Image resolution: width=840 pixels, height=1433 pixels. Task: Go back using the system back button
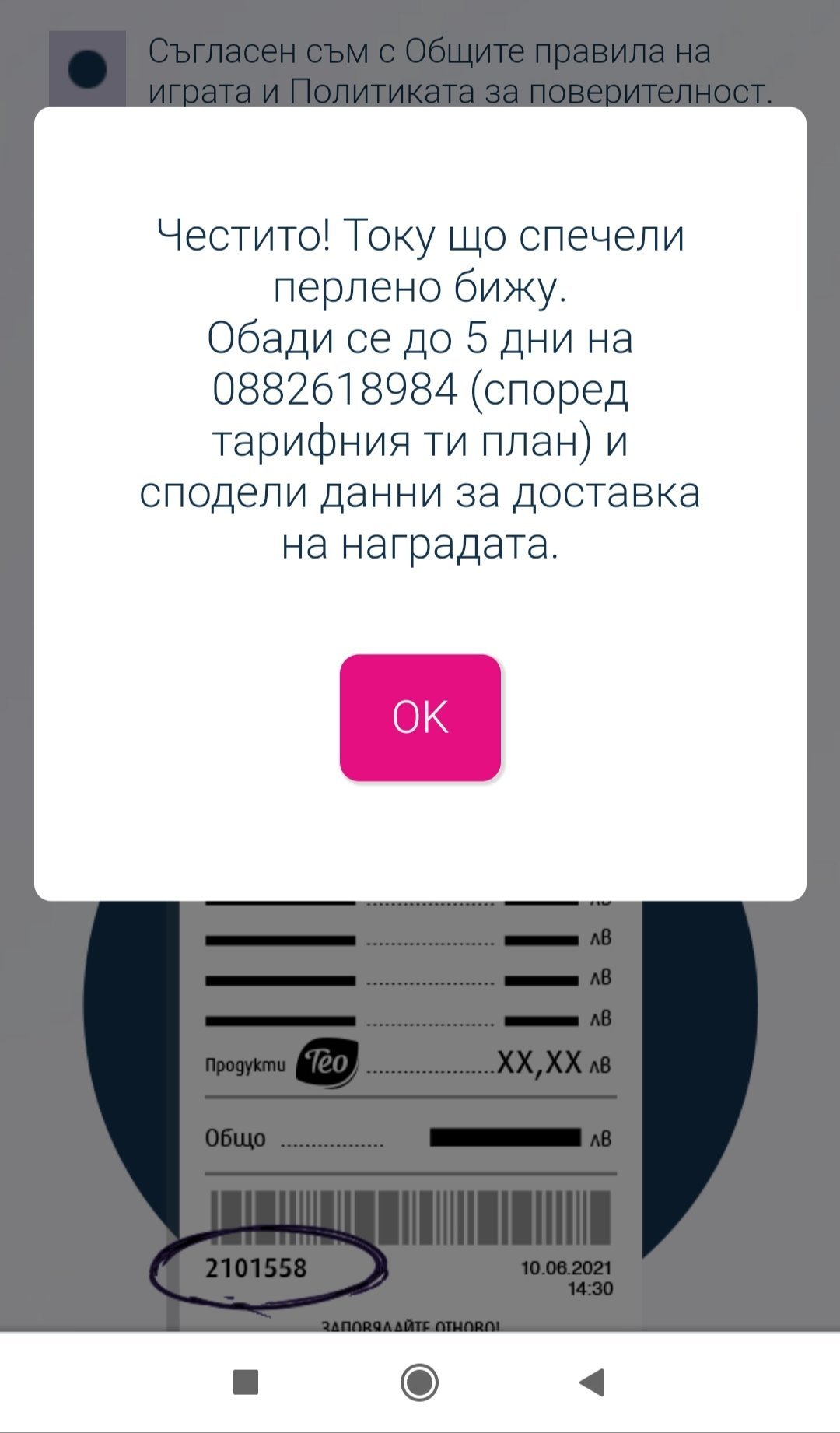(593, 1382)
